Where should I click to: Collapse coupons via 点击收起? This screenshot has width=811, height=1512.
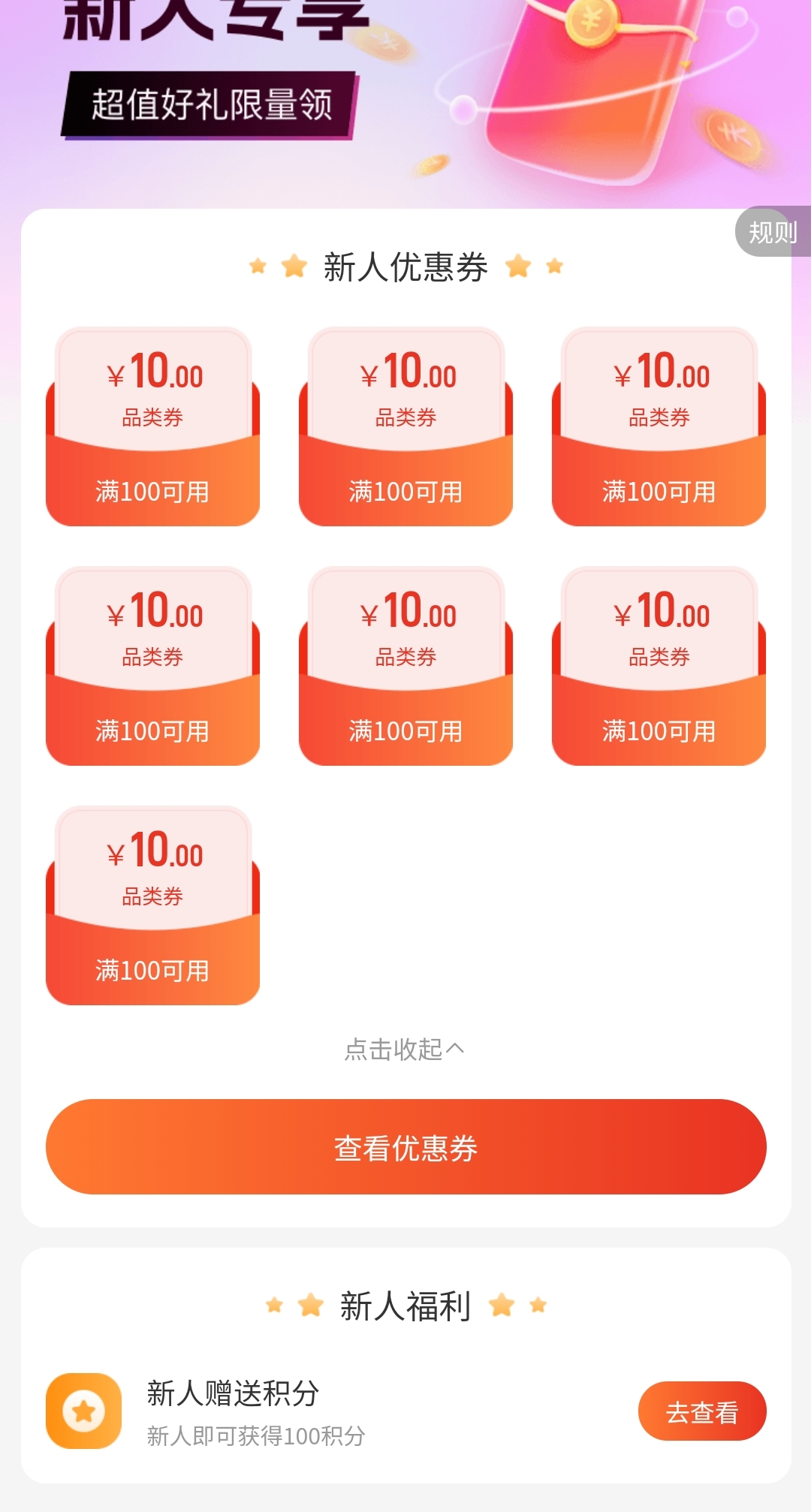pyautogui.click(x=405, y=1049)
